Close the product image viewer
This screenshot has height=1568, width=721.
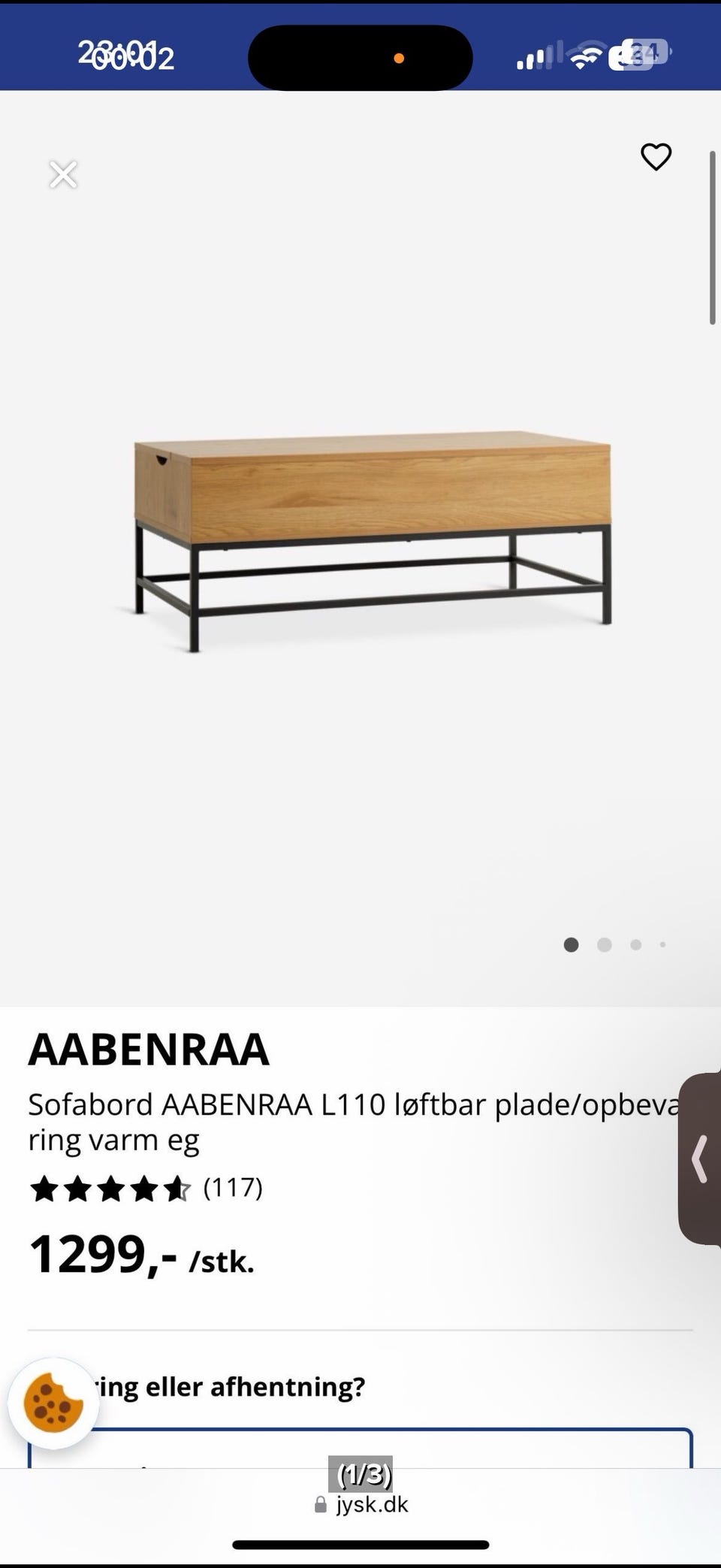pos(63,174)
